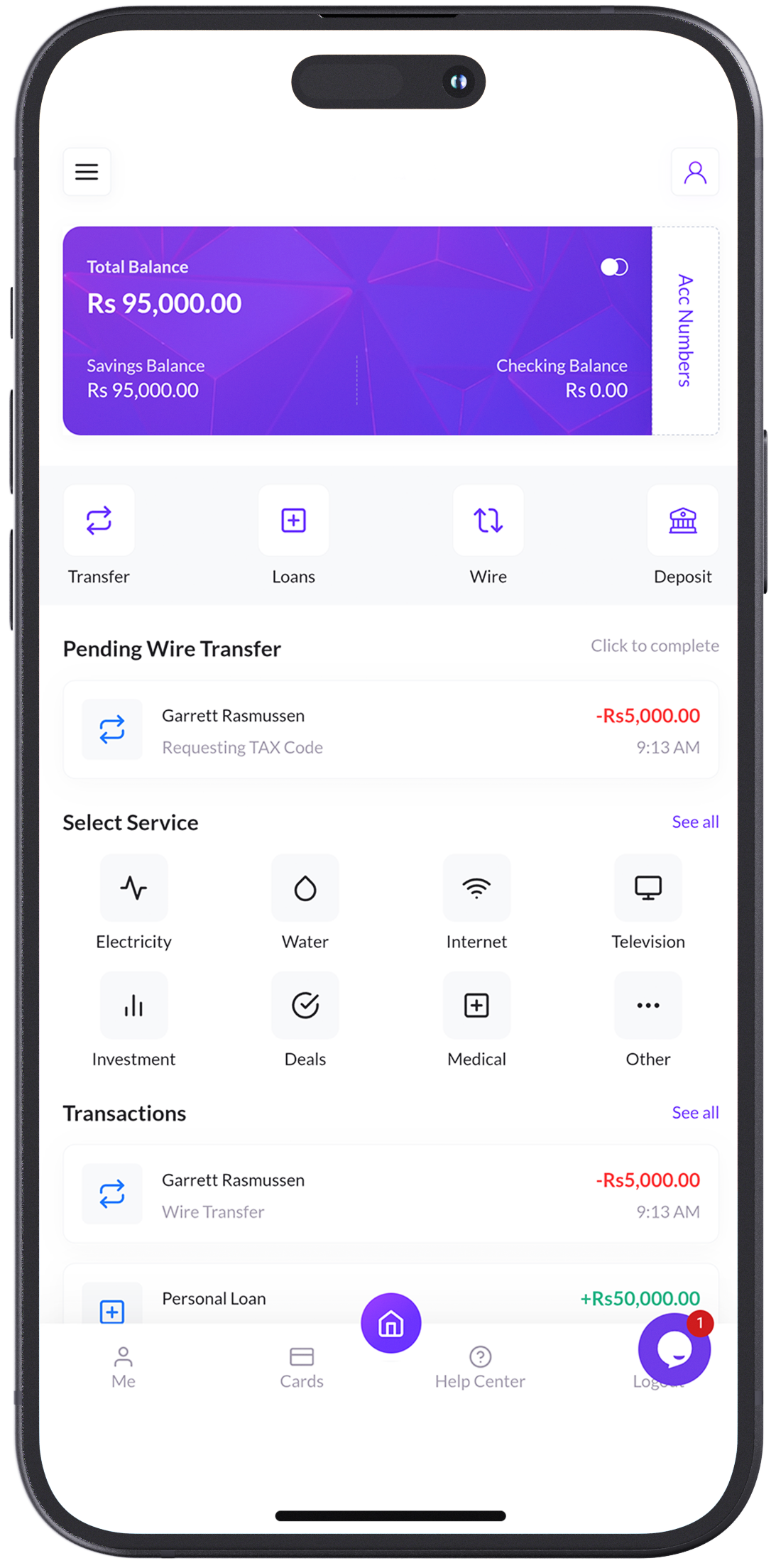Screen dimensions: 776x1568
Task: Show the Acc Numbers panel
Action: pyautogui.click(x=684, y=331)
